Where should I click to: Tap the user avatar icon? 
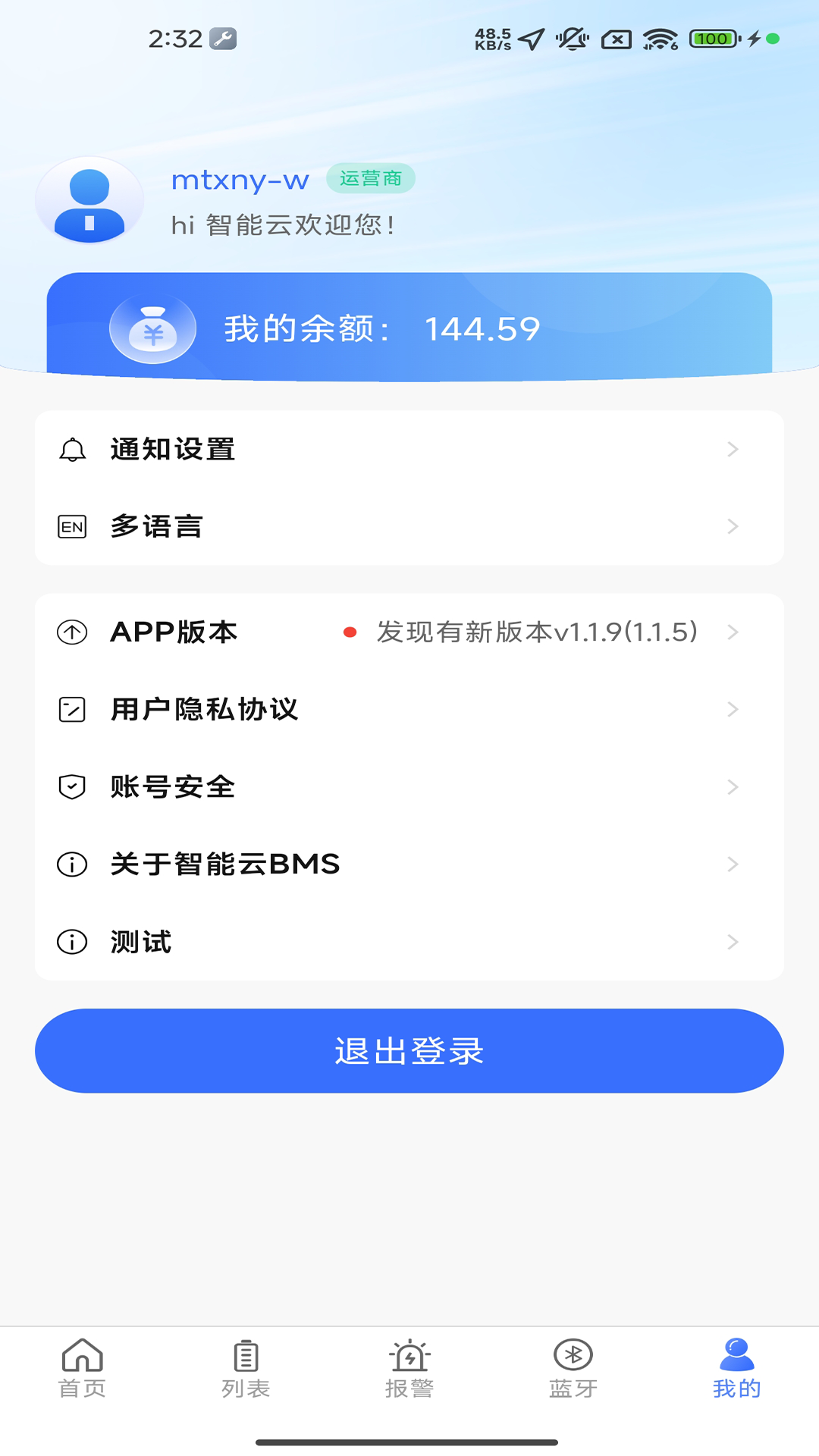(88, 199)
